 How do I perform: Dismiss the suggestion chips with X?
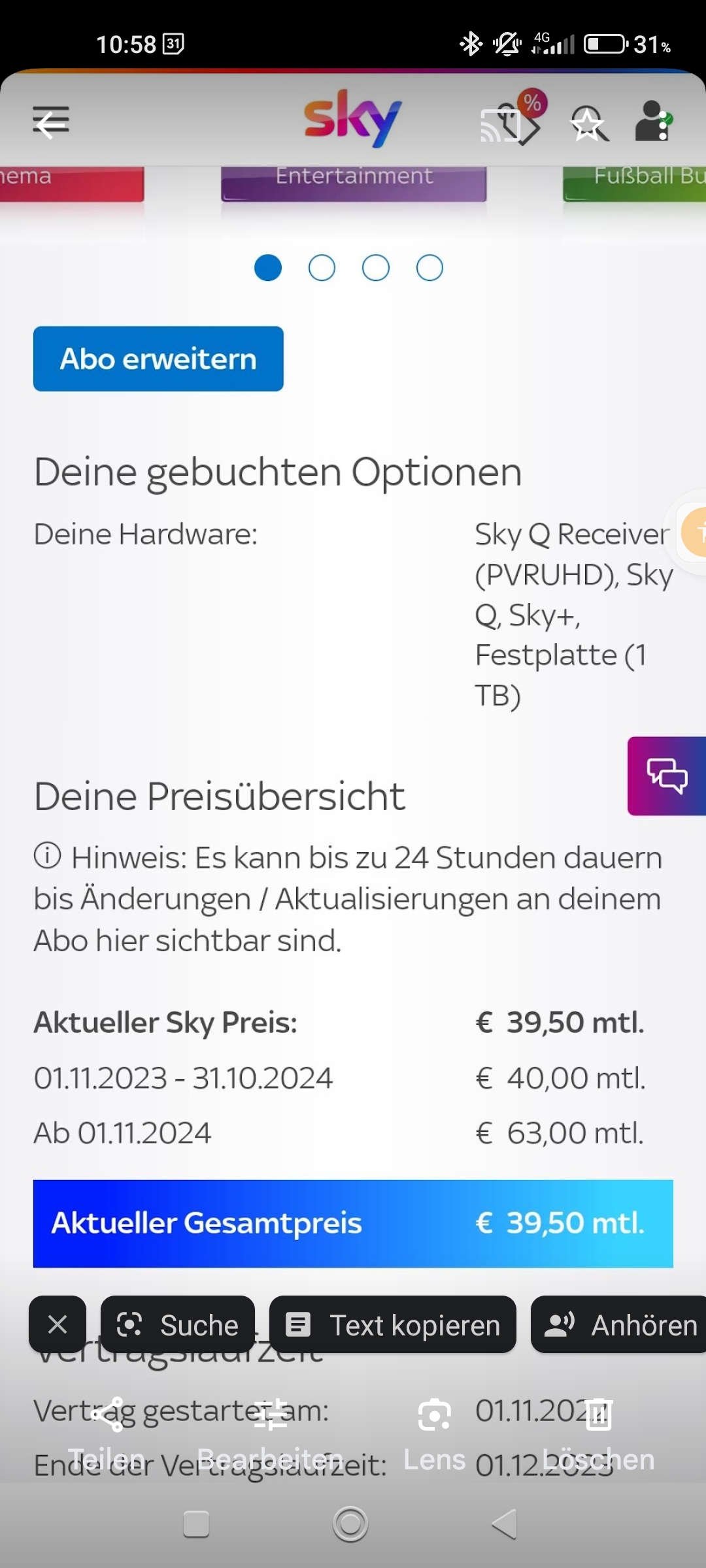[x=58, y=1324]
